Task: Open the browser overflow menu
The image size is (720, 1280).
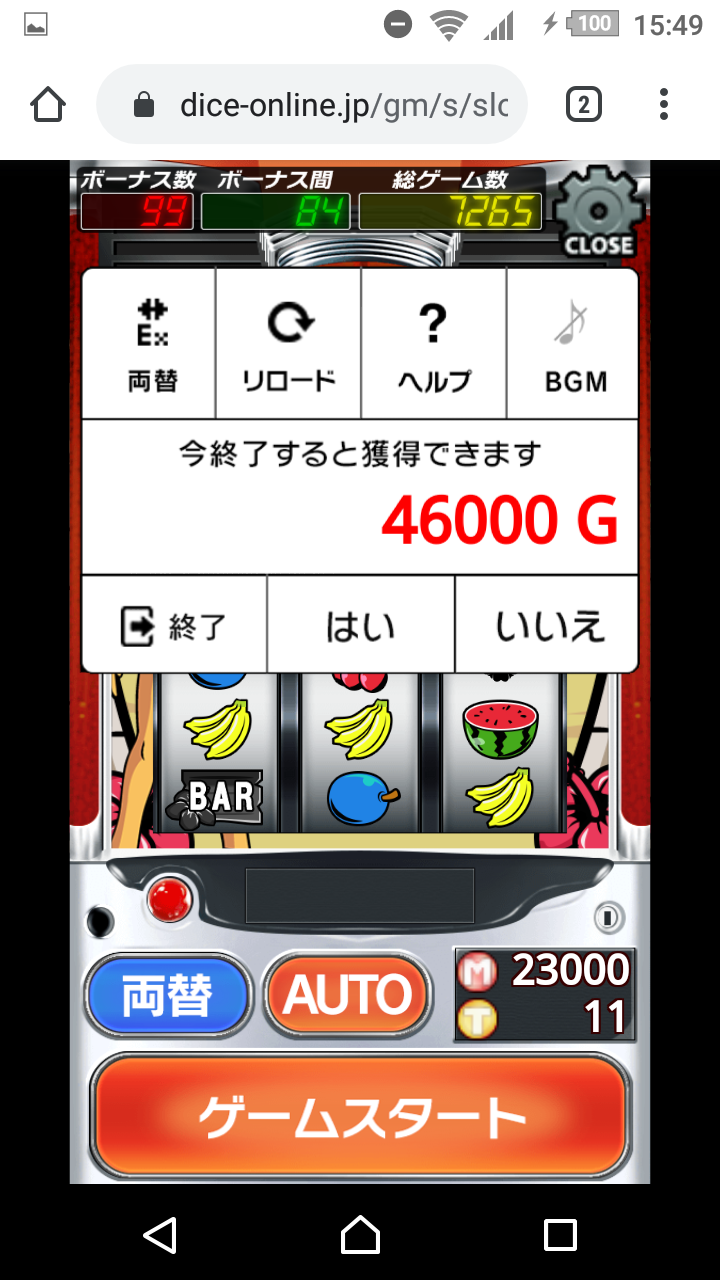Action: pos(664,105)
